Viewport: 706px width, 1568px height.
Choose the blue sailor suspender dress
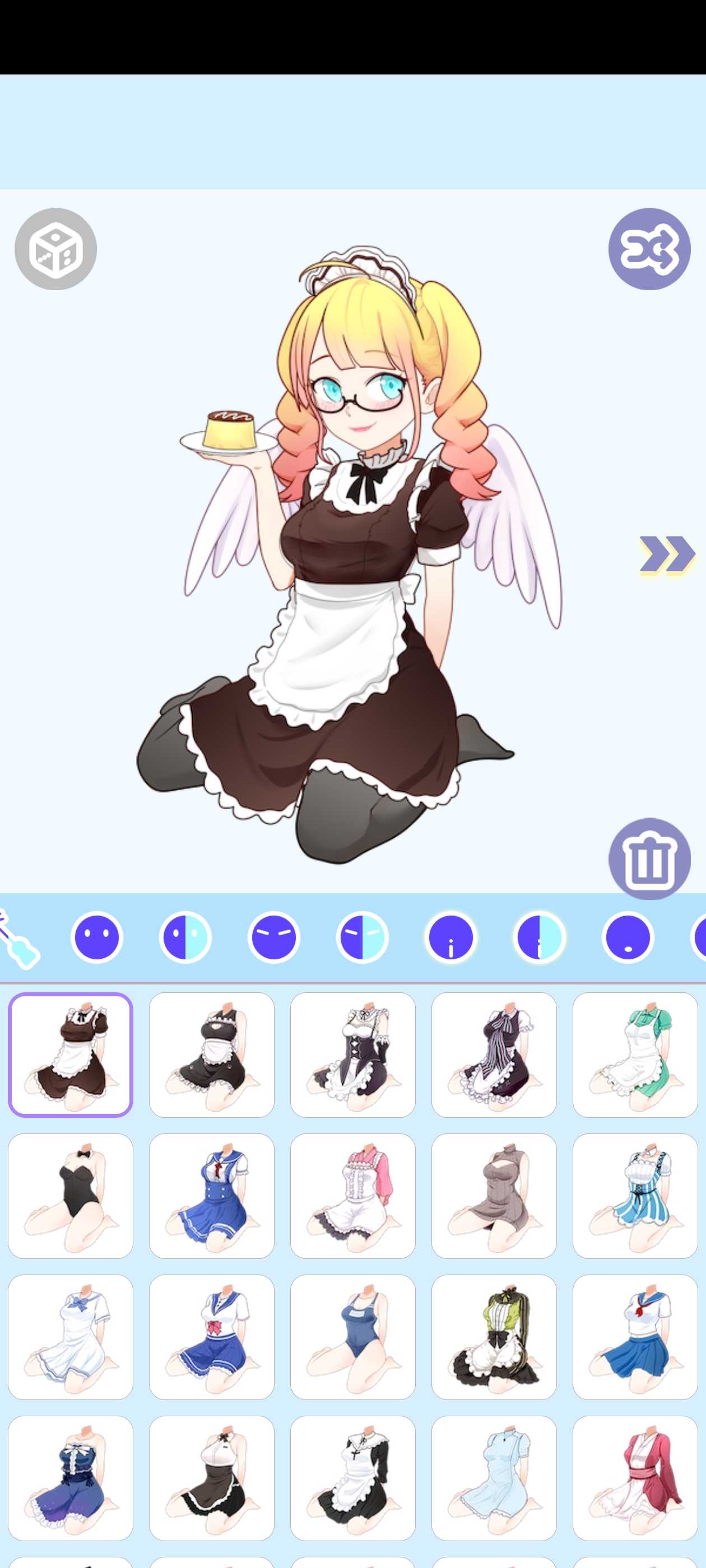coord(211,1196)
